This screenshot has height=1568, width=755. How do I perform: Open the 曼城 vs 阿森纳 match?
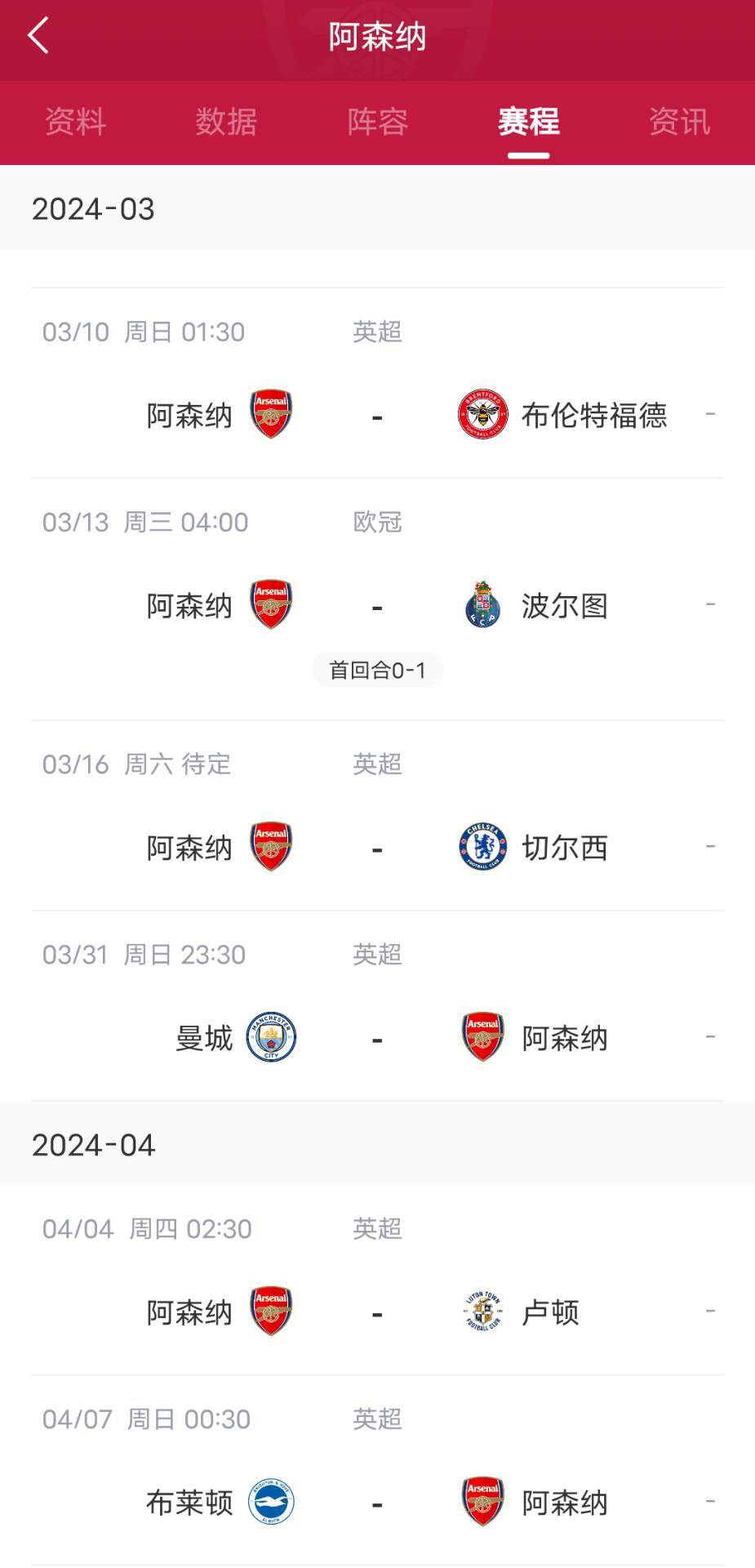[377, 1038]
